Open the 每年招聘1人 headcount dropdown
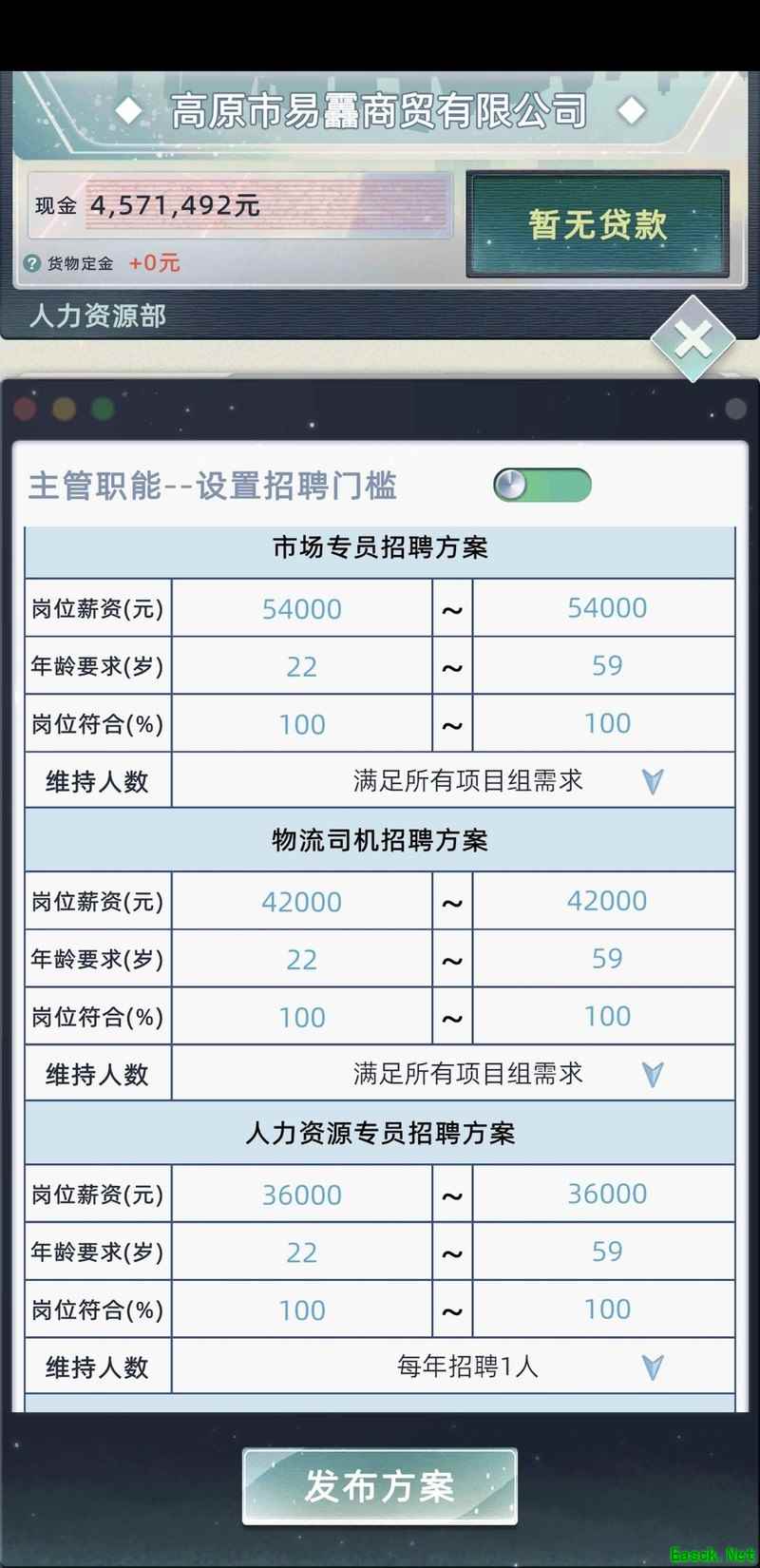The image size is (760, 1568). [x=652, y=1367]
